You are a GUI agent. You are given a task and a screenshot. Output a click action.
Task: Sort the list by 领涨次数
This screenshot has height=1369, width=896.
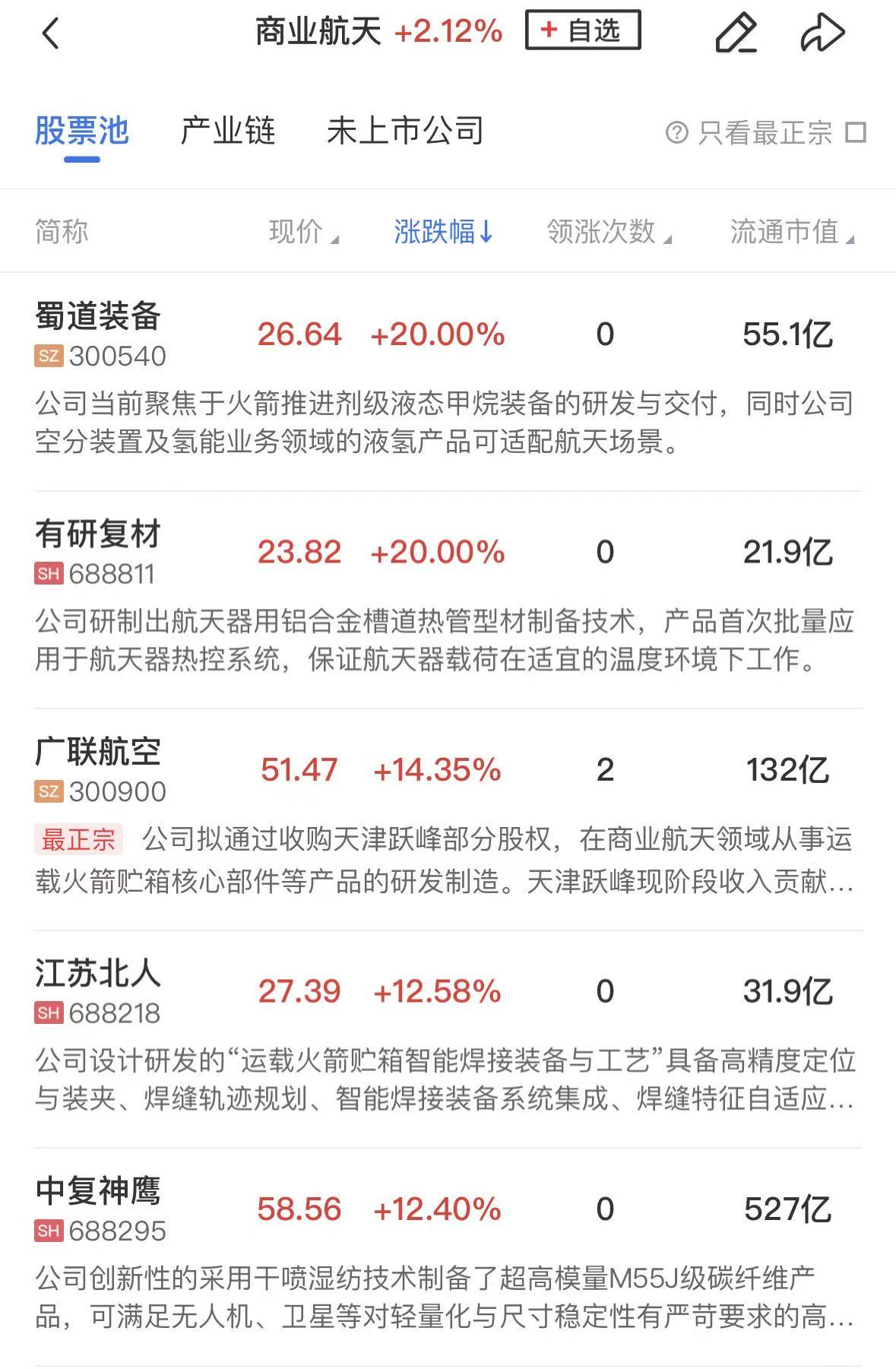608,231
